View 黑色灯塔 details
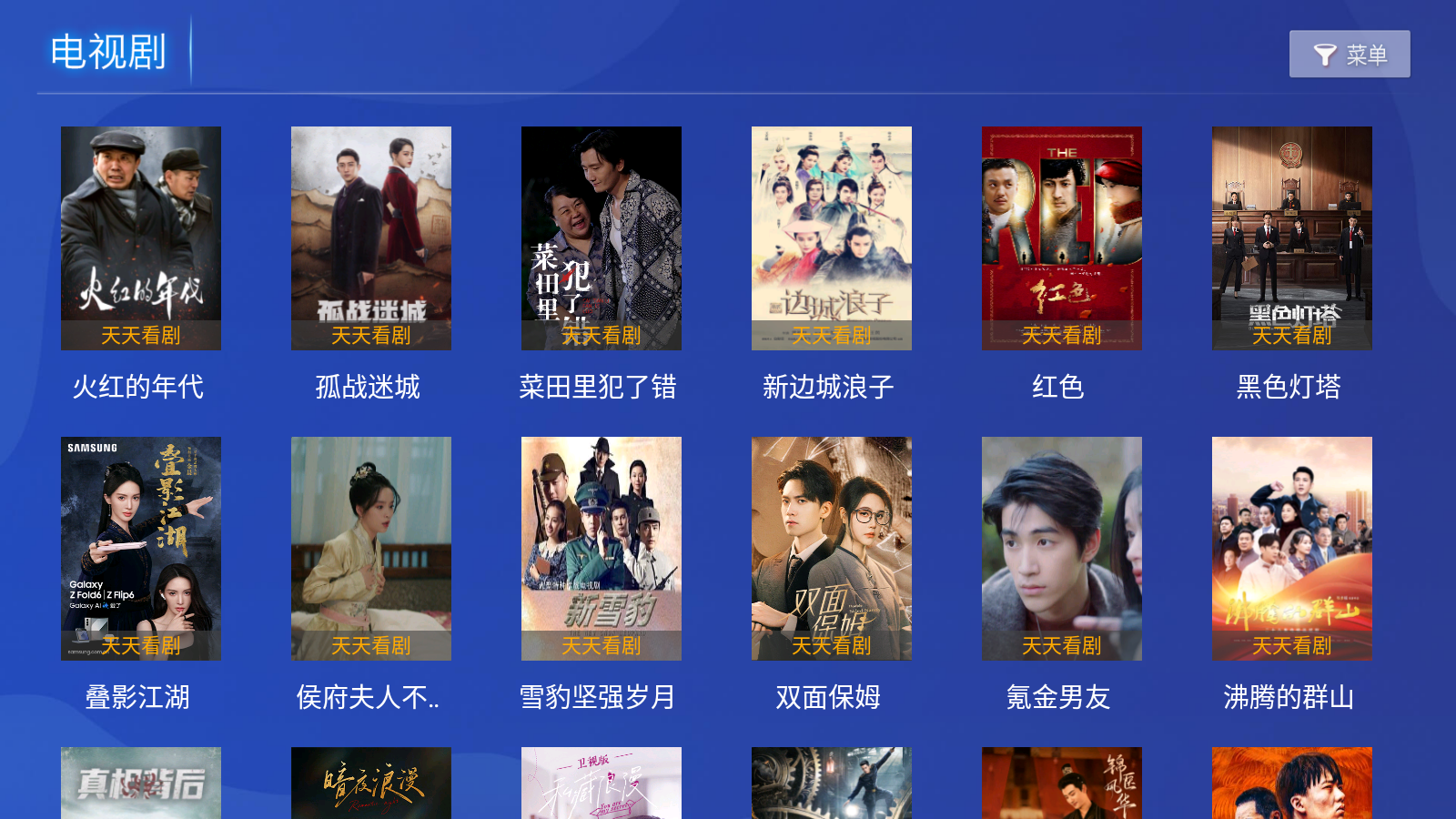Image resolution: width=1456 pixels, height=819 pixels. click(x=1292, y=238)
